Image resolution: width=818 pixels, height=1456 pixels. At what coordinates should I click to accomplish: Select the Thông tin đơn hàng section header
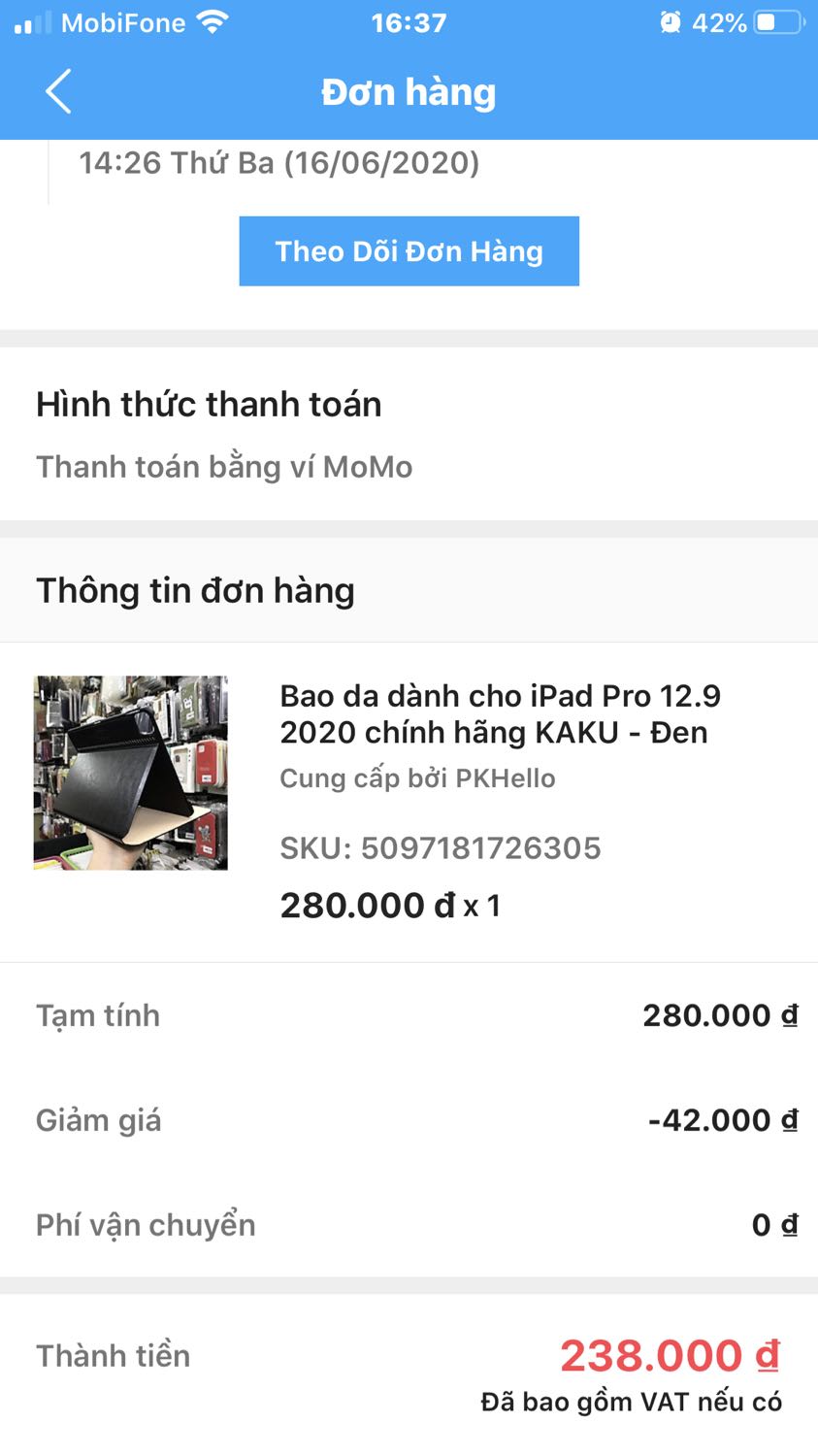click(194, 590)
